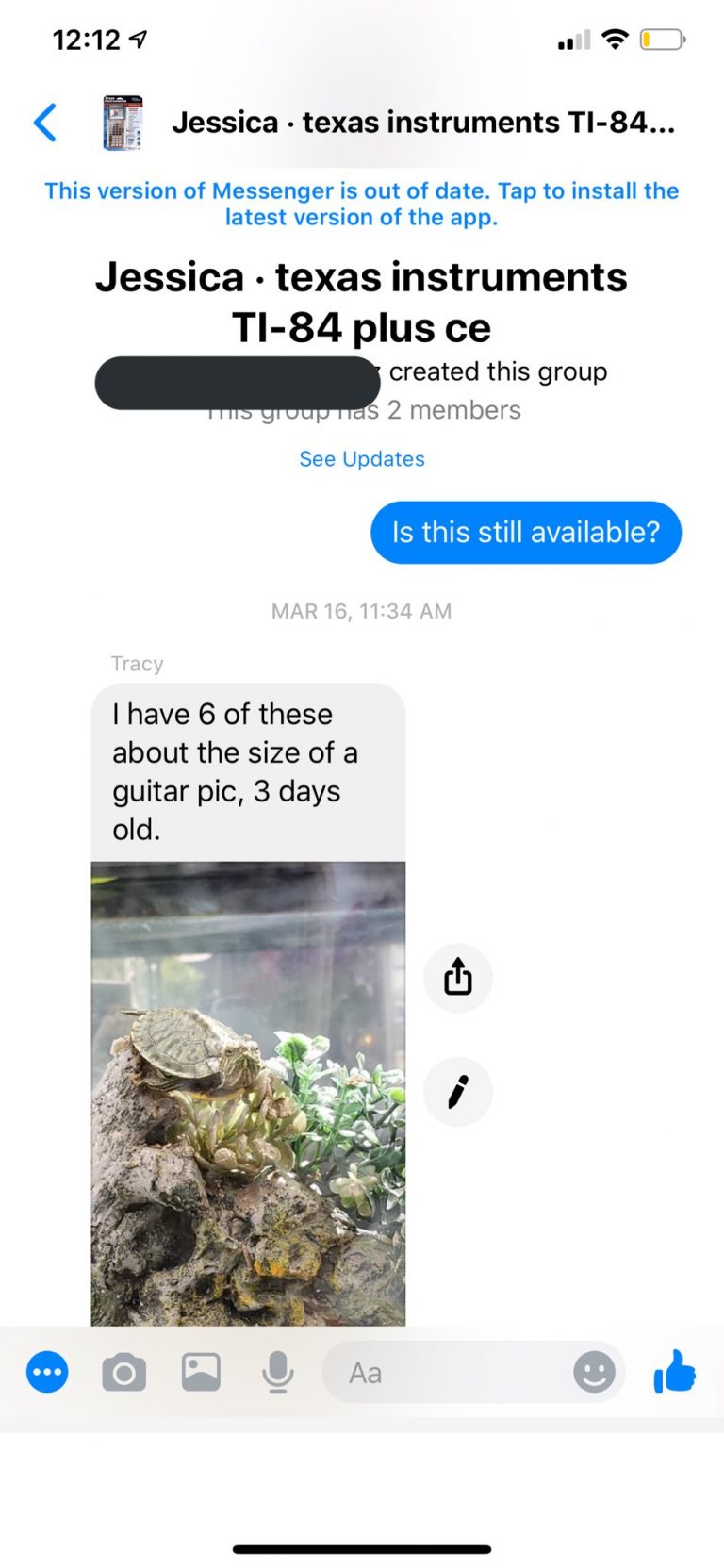Select the sent message Is this still available
The height and width of the screenshot is (1568, 724).
click(x=525, y=533)
